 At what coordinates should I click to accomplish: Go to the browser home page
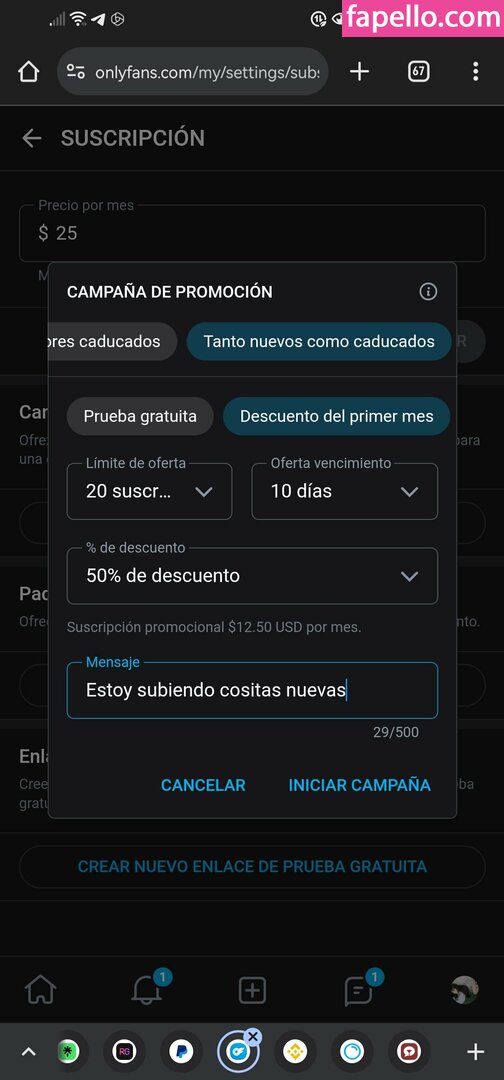click(28, 72)
